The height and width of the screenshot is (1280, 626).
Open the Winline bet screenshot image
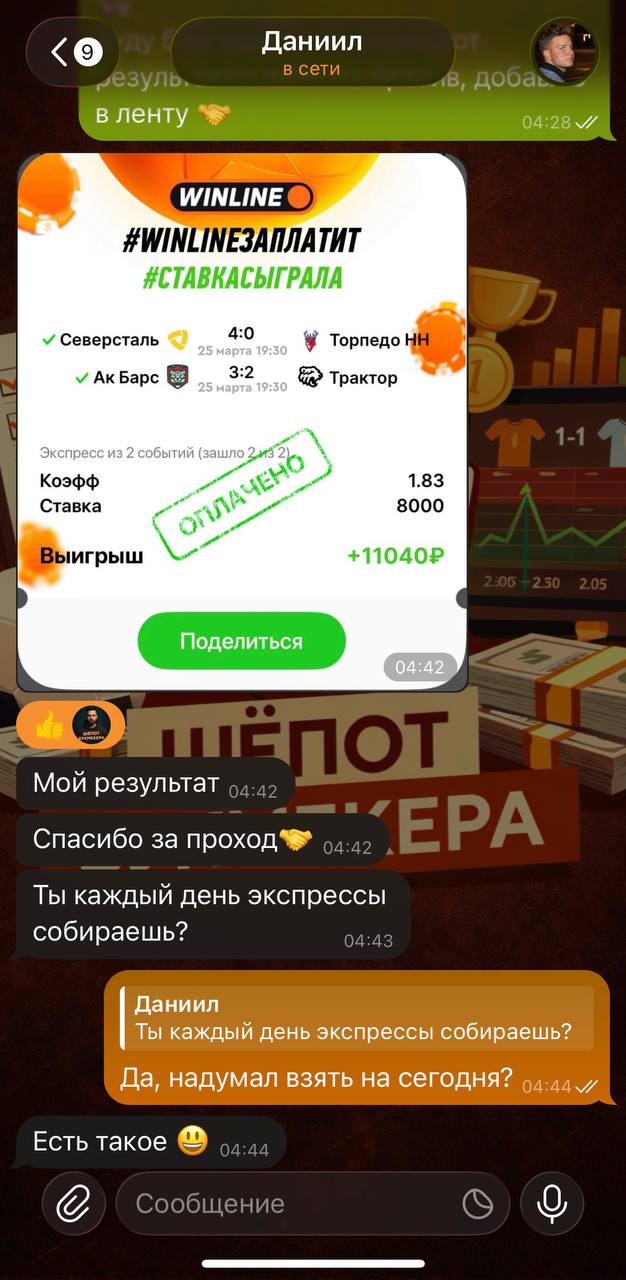click(x=243, y=420)
